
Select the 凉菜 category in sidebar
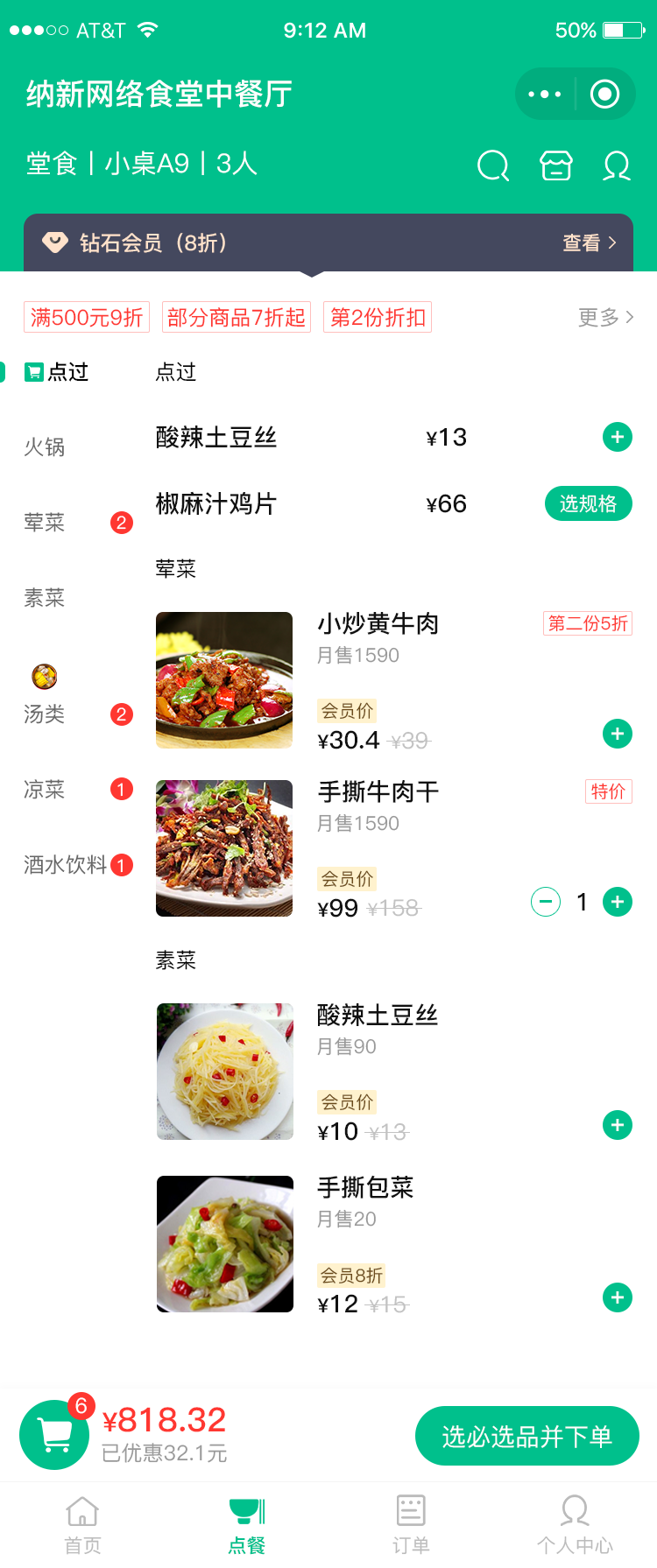click(45, 790)
